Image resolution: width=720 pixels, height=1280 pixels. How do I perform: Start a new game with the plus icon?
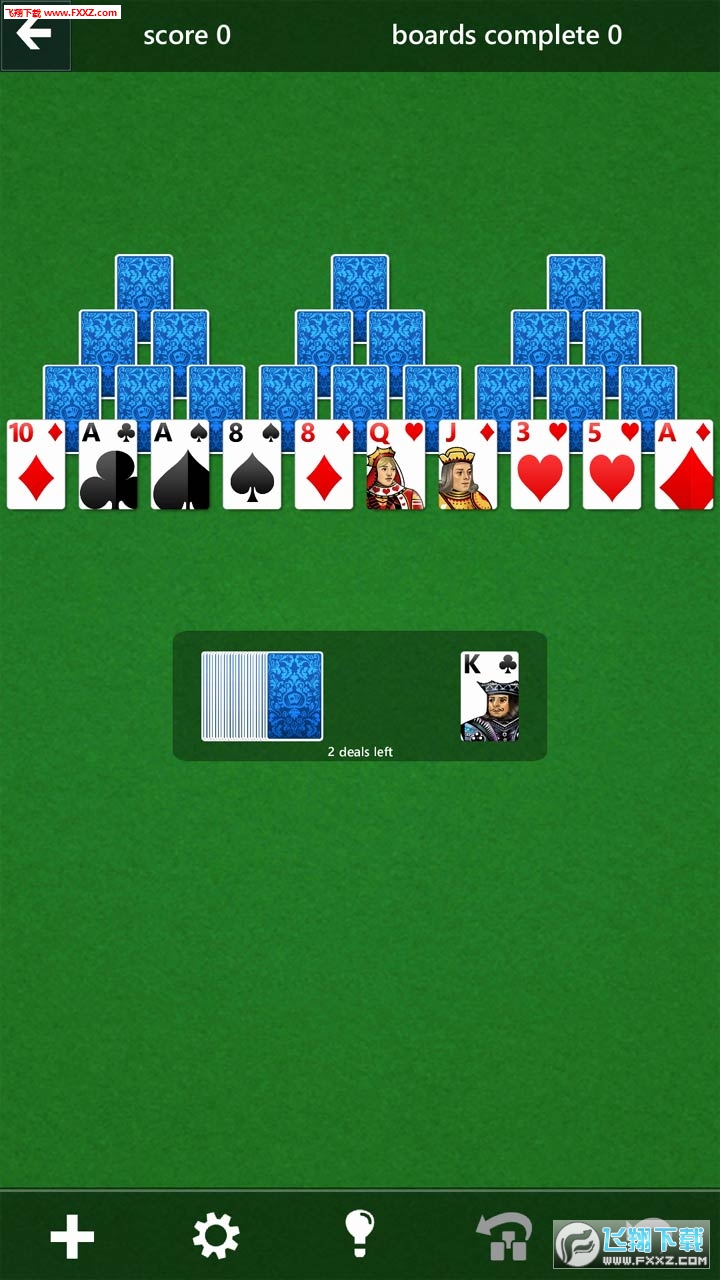tap(72, 1237)
